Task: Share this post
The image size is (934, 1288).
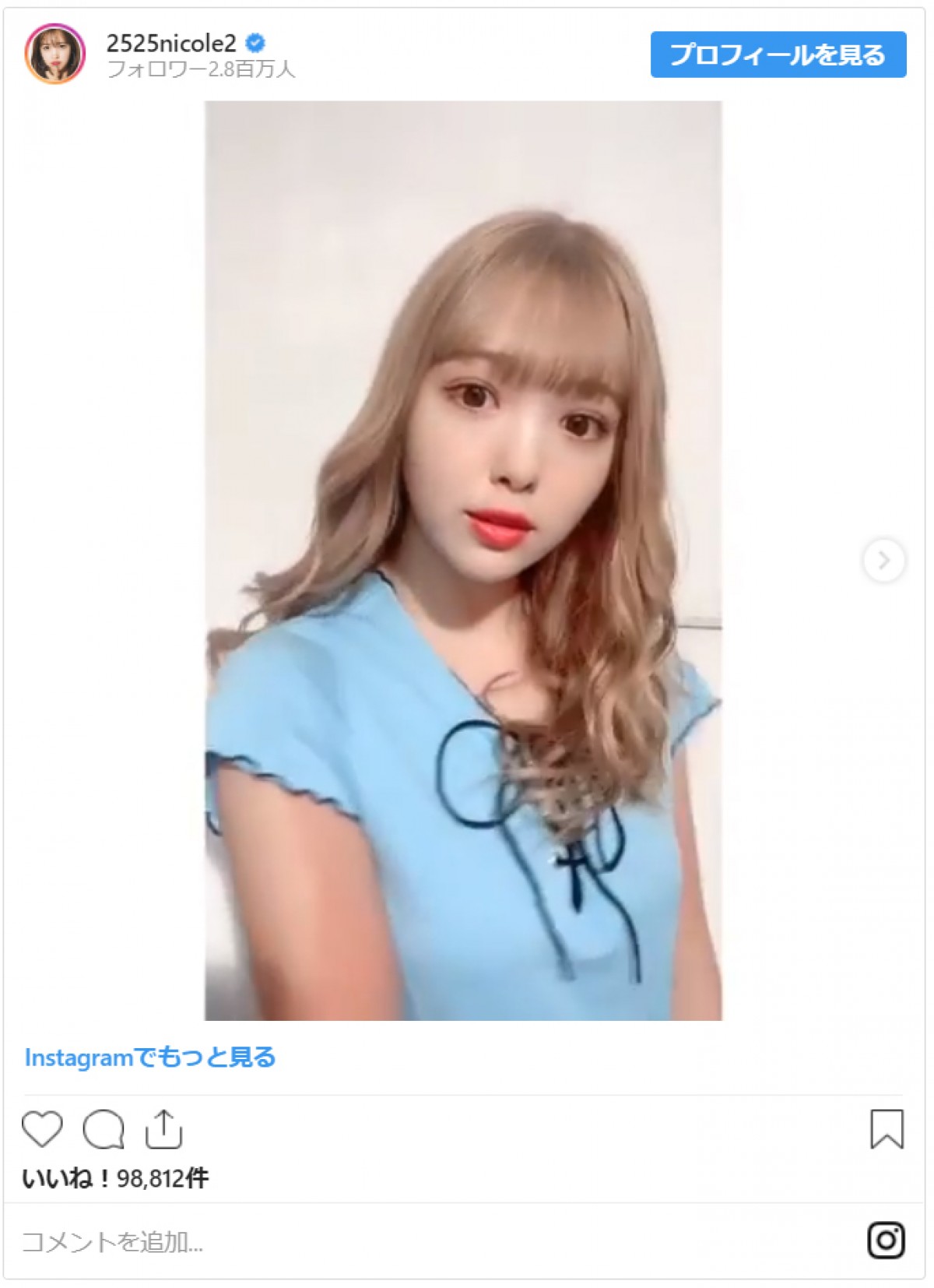Action: click(x=163, y=1129)
